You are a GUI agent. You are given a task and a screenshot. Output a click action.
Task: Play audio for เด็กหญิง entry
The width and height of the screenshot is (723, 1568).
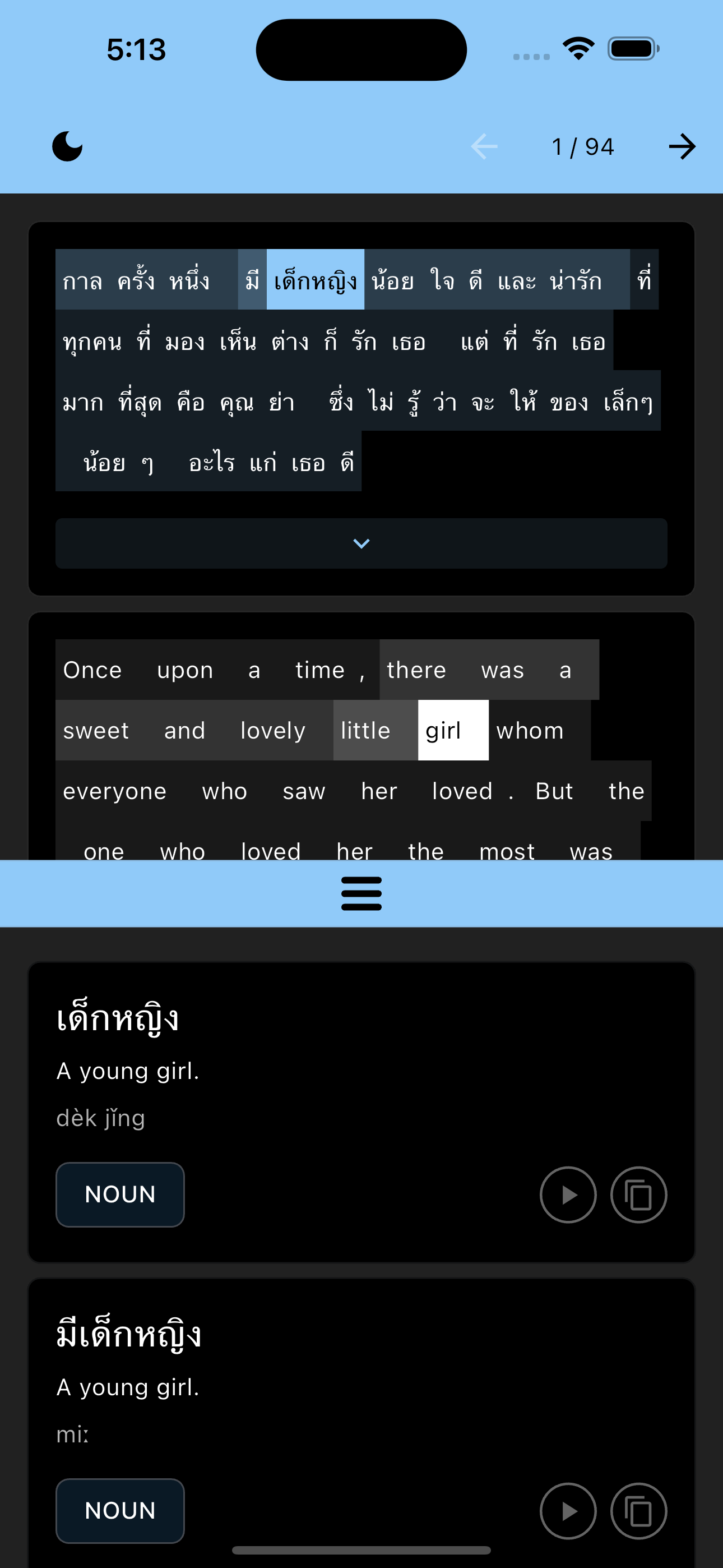coord(568,1195)
